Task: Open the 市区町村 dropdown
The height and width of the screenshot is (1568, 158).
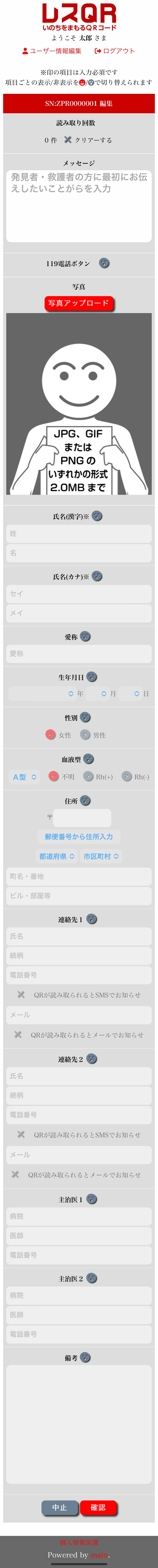Action: pos(101,856)
